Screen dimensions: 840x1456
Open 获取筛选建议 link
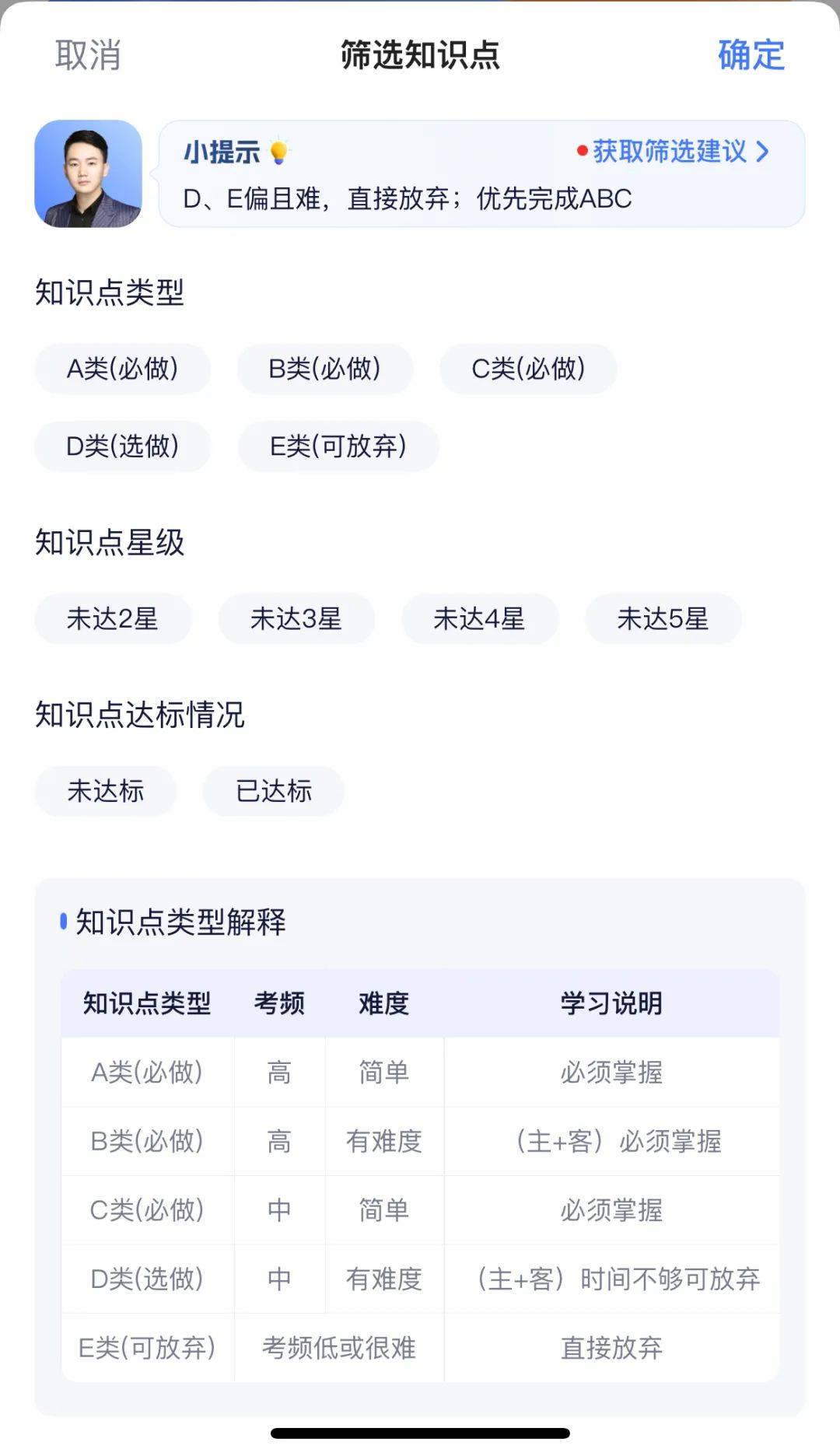pyautogui.click(x=674, y=151)
